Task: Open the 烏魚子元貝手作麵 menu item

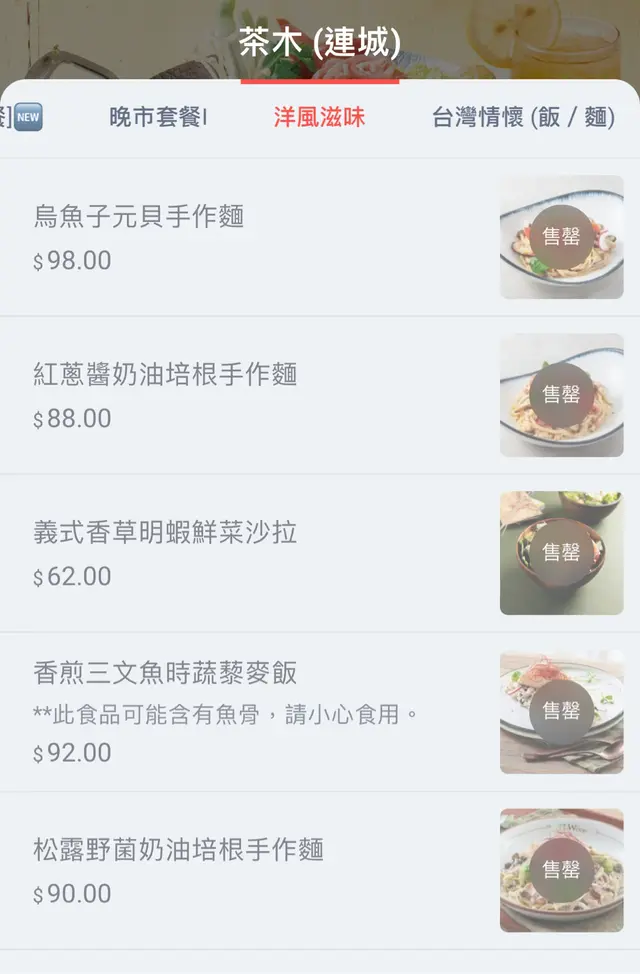Action: click(x=139, y=216)
